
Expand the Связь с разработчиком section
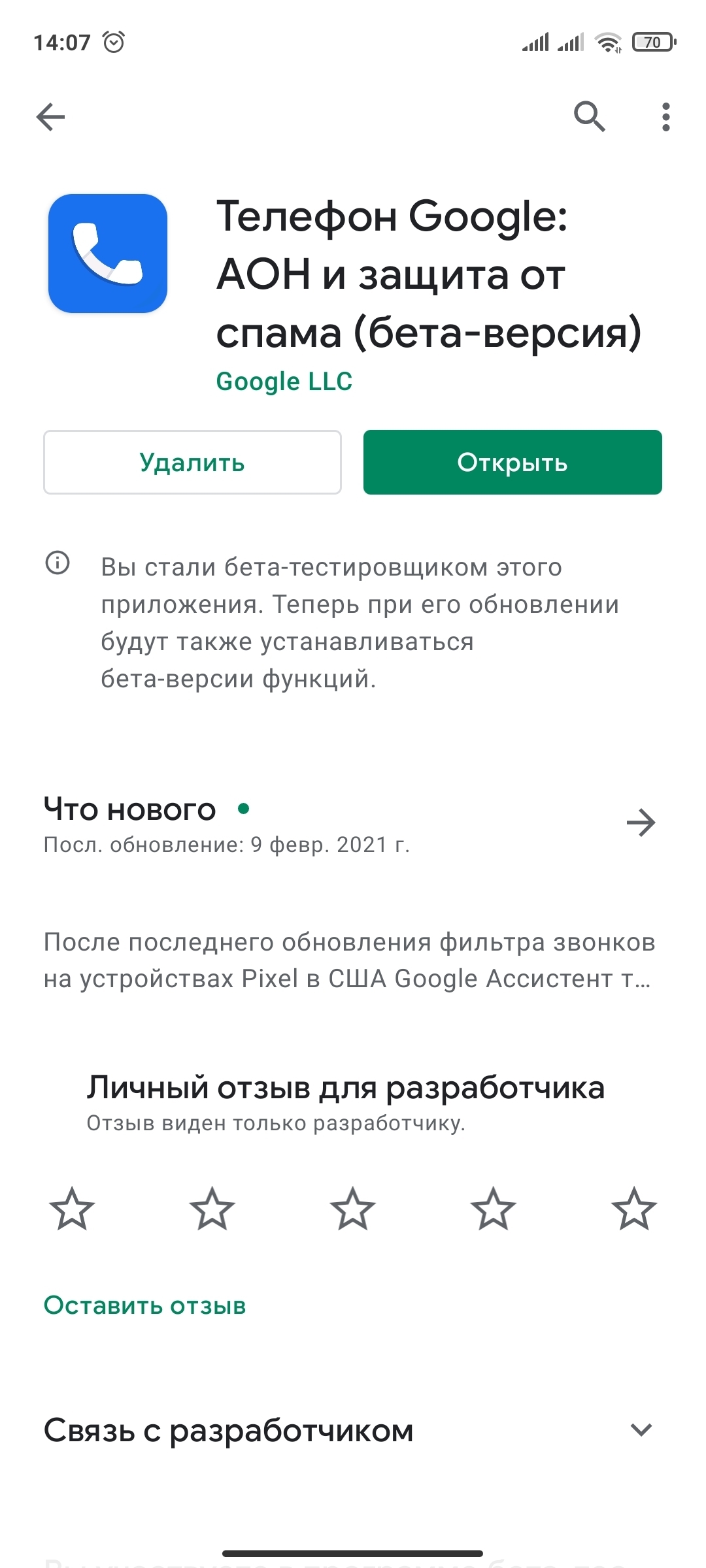coord(641,1430)
